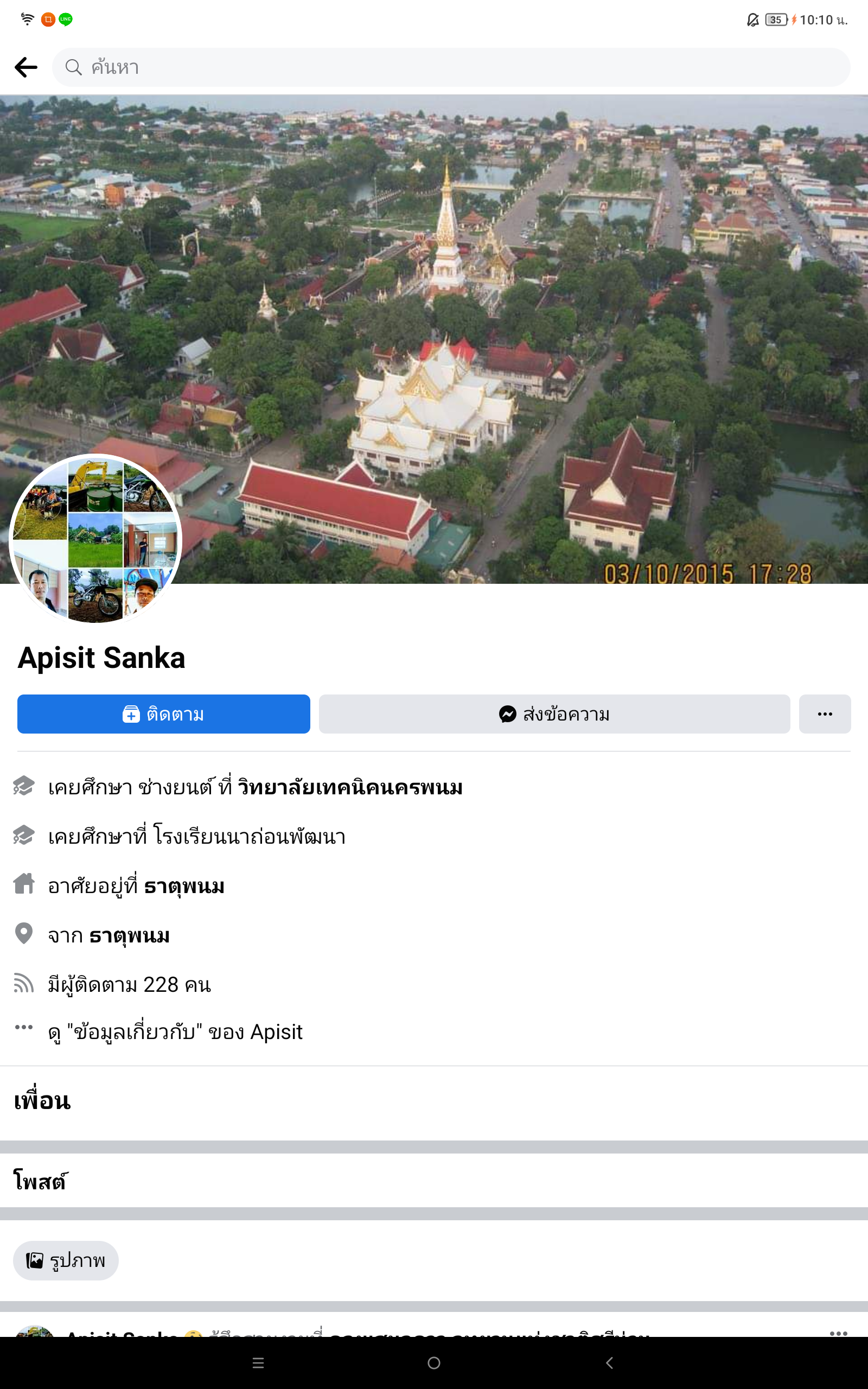Open the รูปภาพ photos chip
The image size is (868, 1389).
click(66, 1260)
